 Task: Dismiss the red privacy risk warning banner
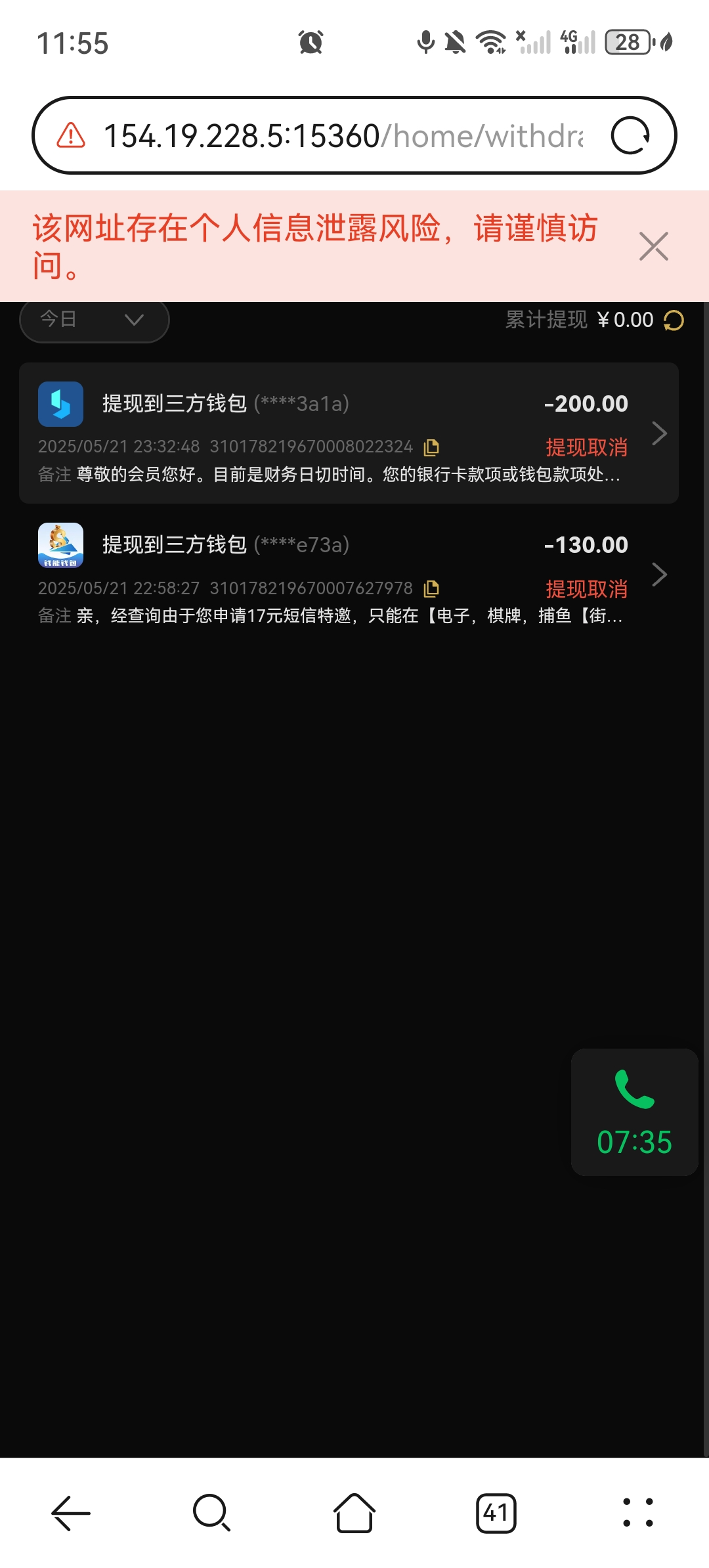pyautogui.click(x=653, y=247)
